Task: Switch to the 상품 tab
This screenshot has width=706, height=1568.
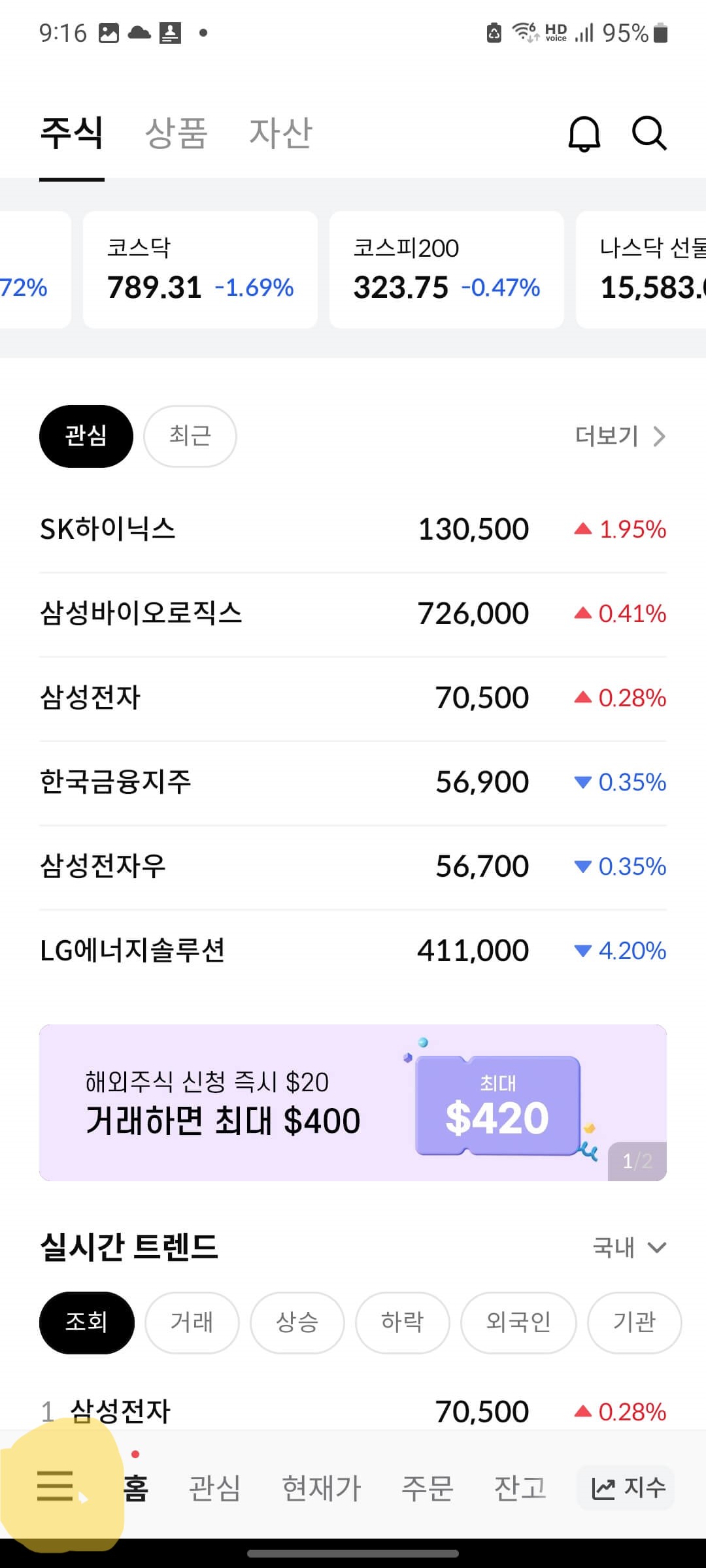Action: pyautogui.click(x=177, y=133)
